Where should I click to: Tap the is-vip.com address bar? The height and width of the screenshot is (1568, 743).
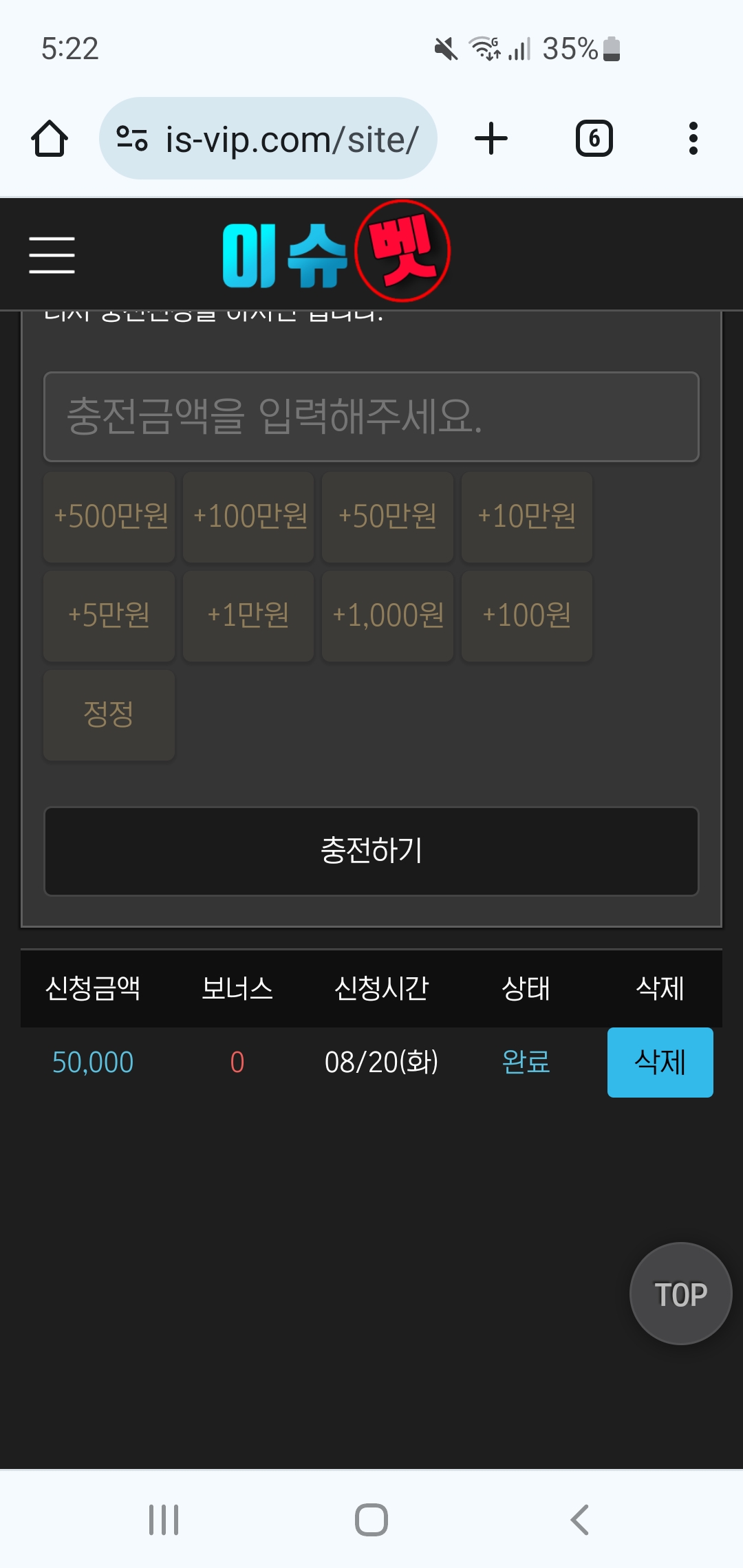(x=289, y=140)
